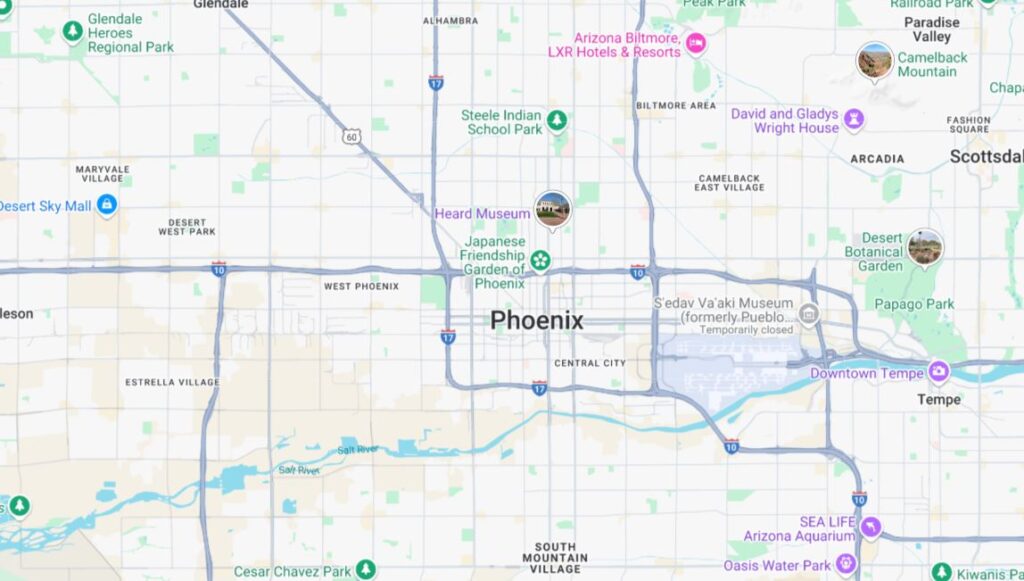The height and width of the screenshot is (581, 1024).
Task: Select the Camelback Mountain photo marker
Action: tap(875, 60)
